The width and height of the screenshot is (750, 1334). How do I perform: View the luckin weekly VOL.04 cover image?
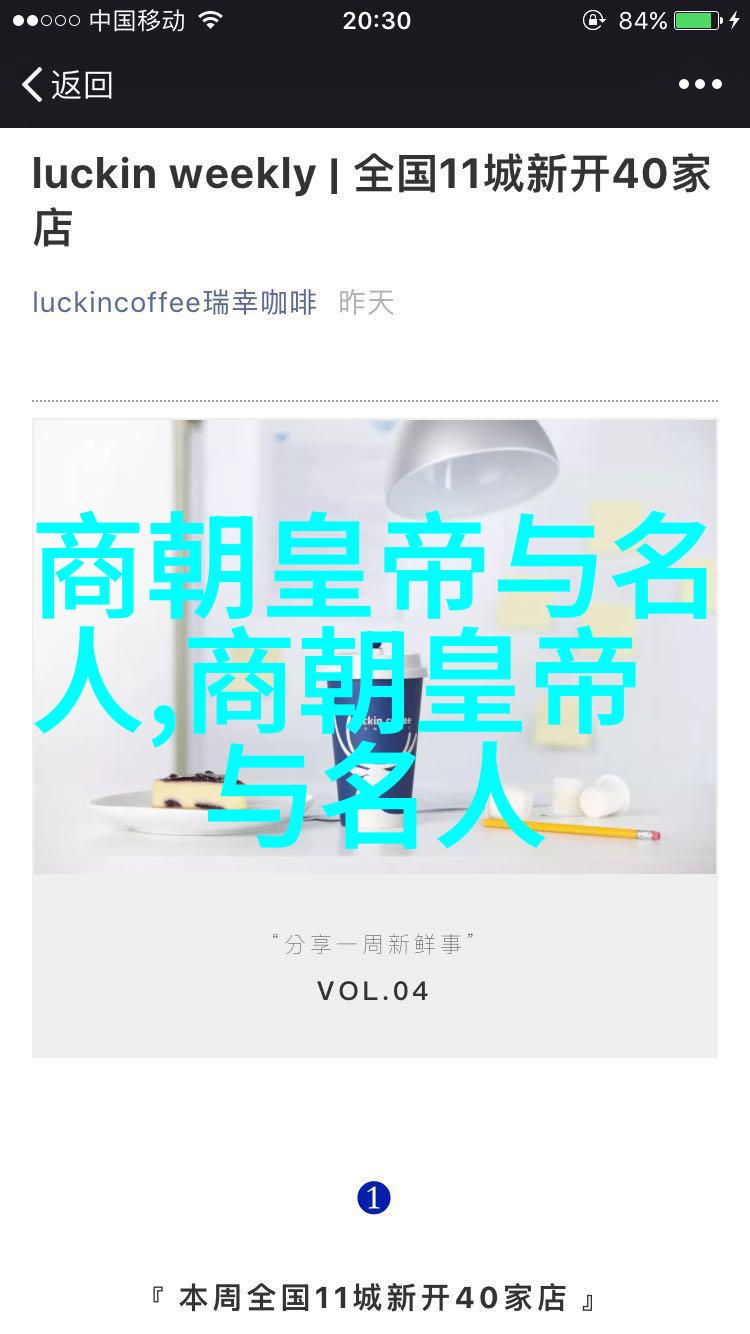click(374, 737)
